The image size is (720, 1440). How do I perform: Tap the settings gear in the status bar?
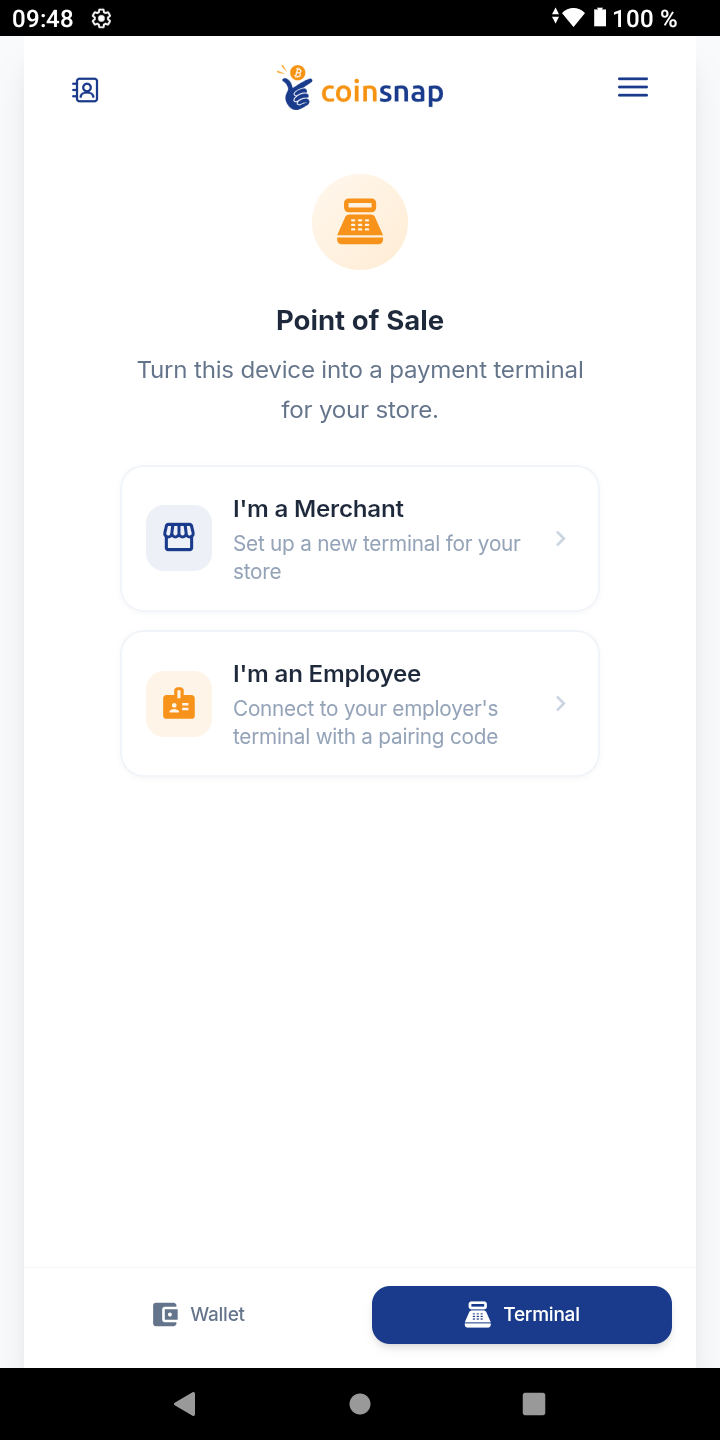pyautogui.click(x=100, y=17)
